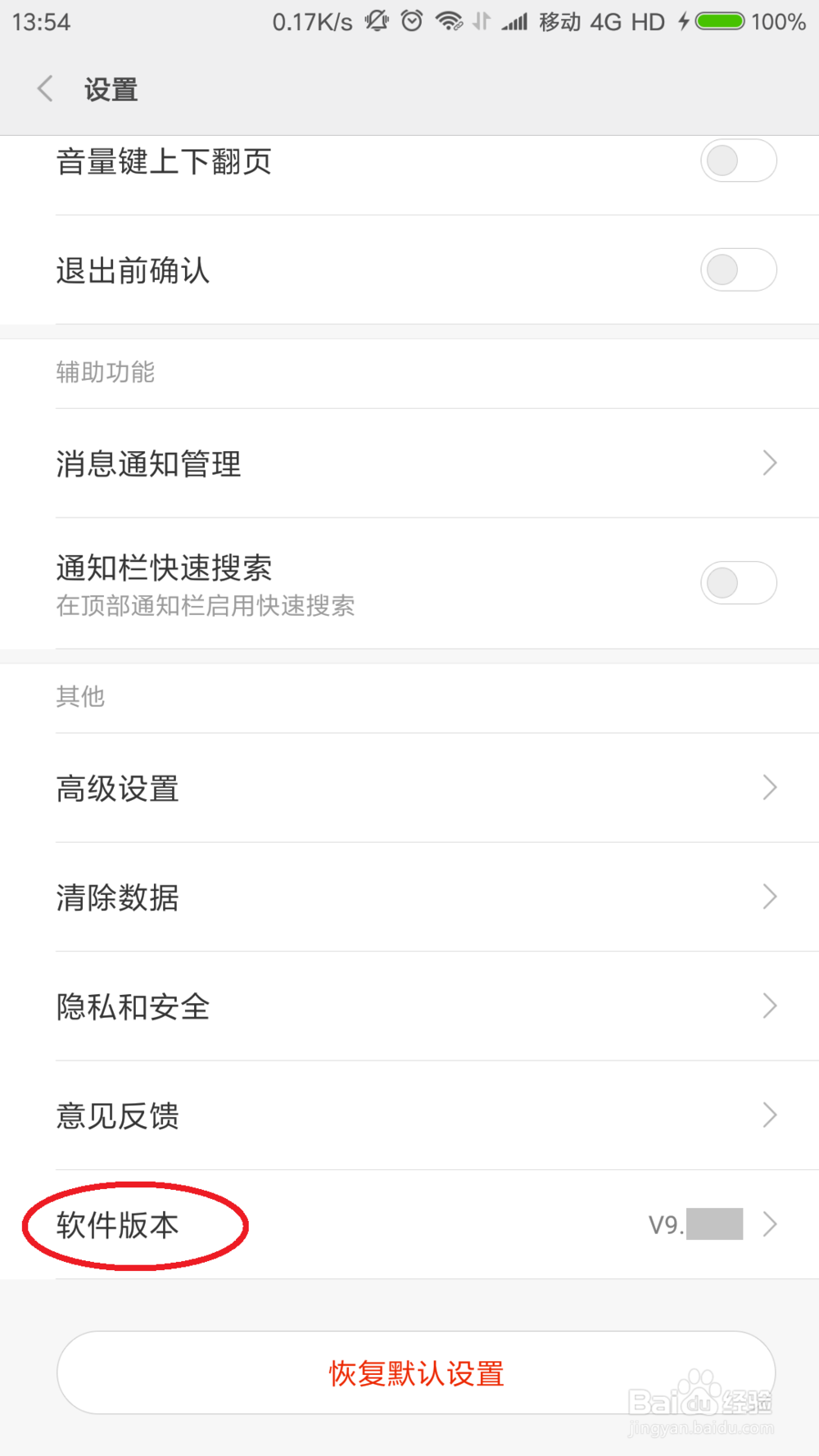
Task: Tap the 4G HD network indicator
Action: [x=625, y=22]
